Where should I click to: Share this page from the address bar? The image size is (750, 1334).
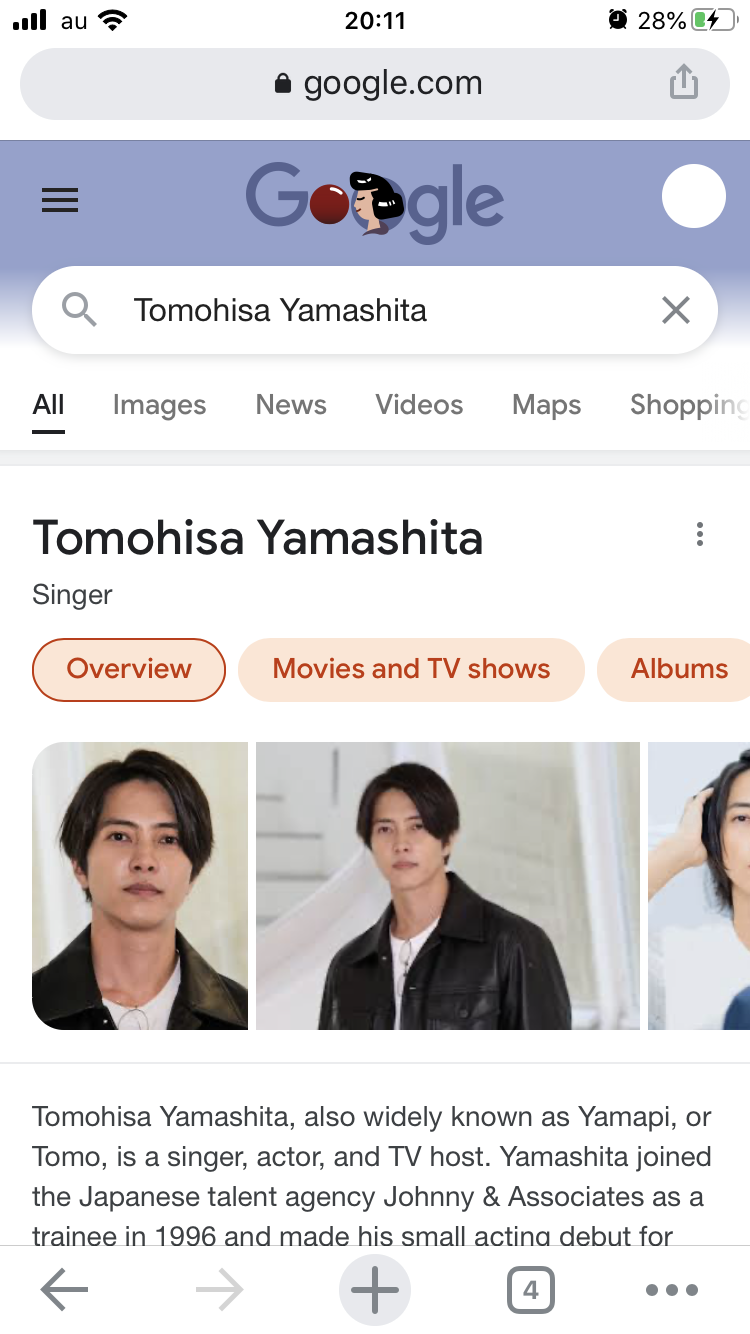[683, 83]
